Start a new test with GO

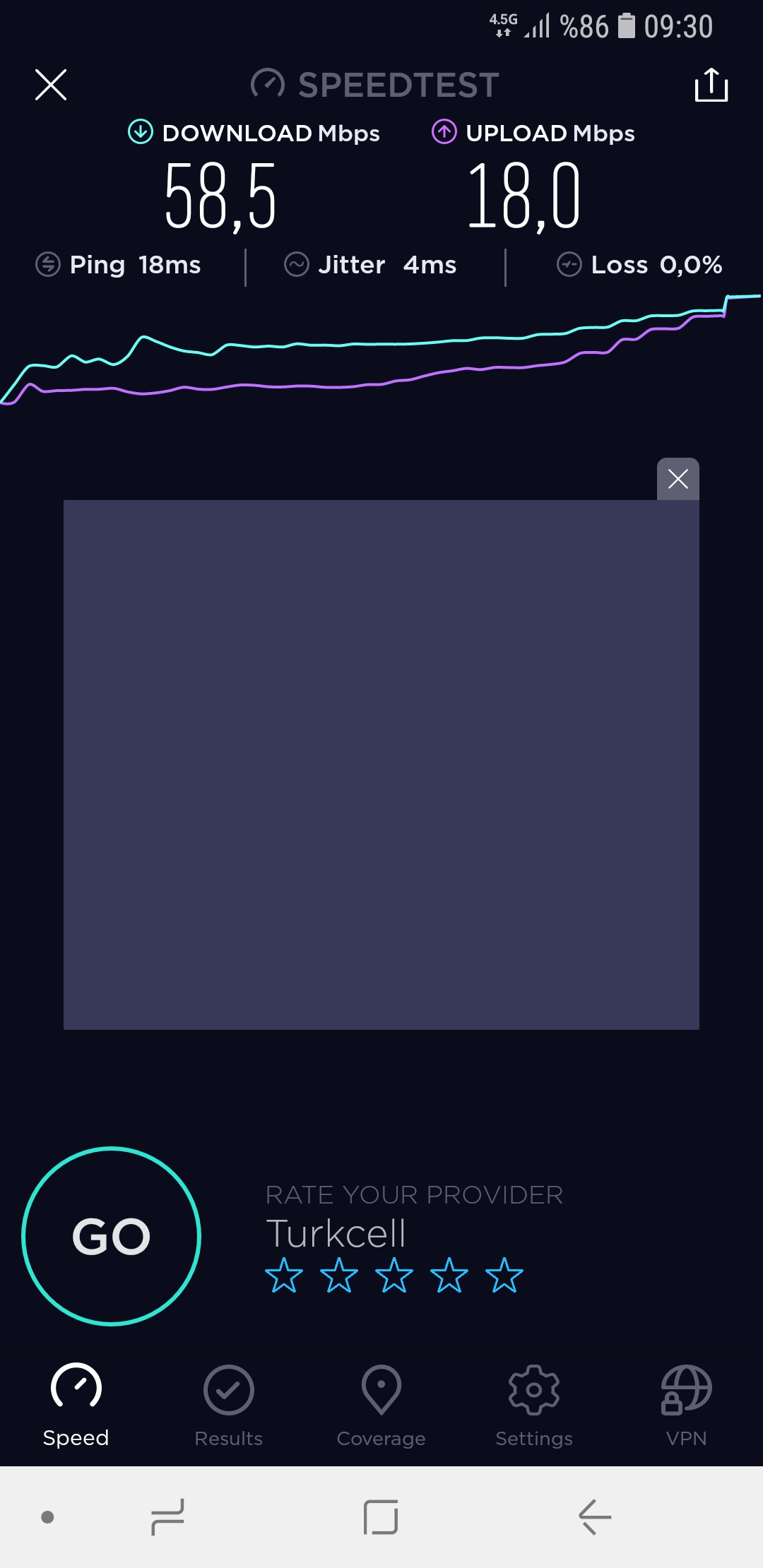[x=112, y=1236]
